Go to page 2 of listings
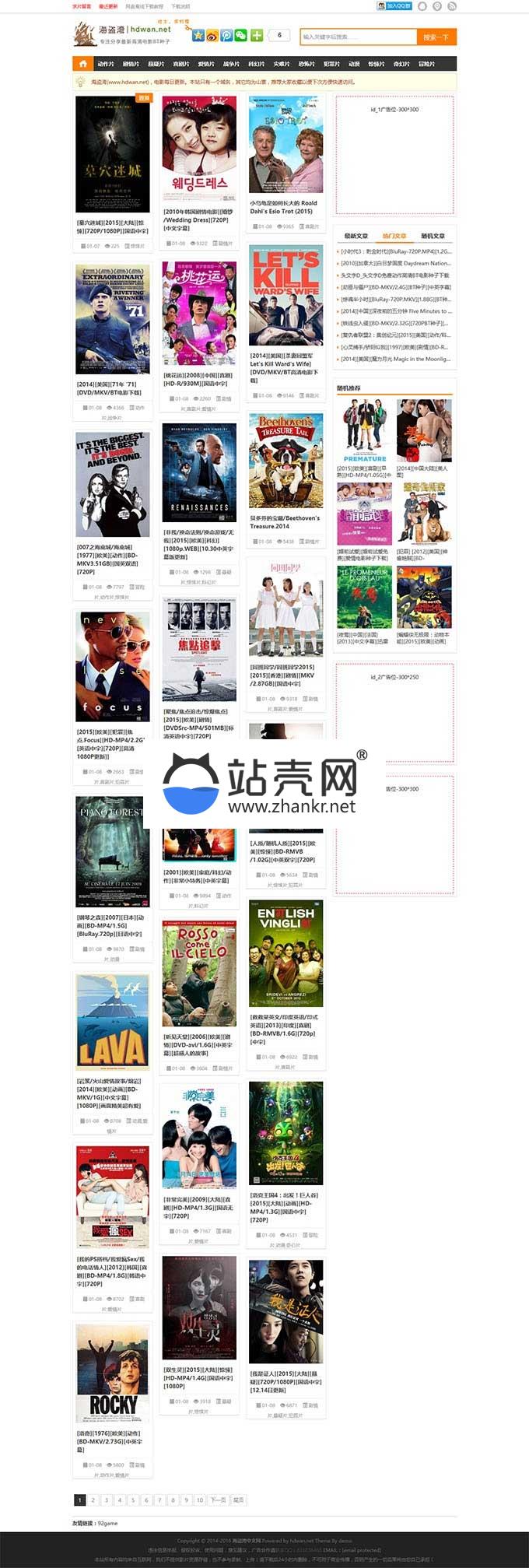This screenshot has width=529, height=1568. coord(93,1500)
